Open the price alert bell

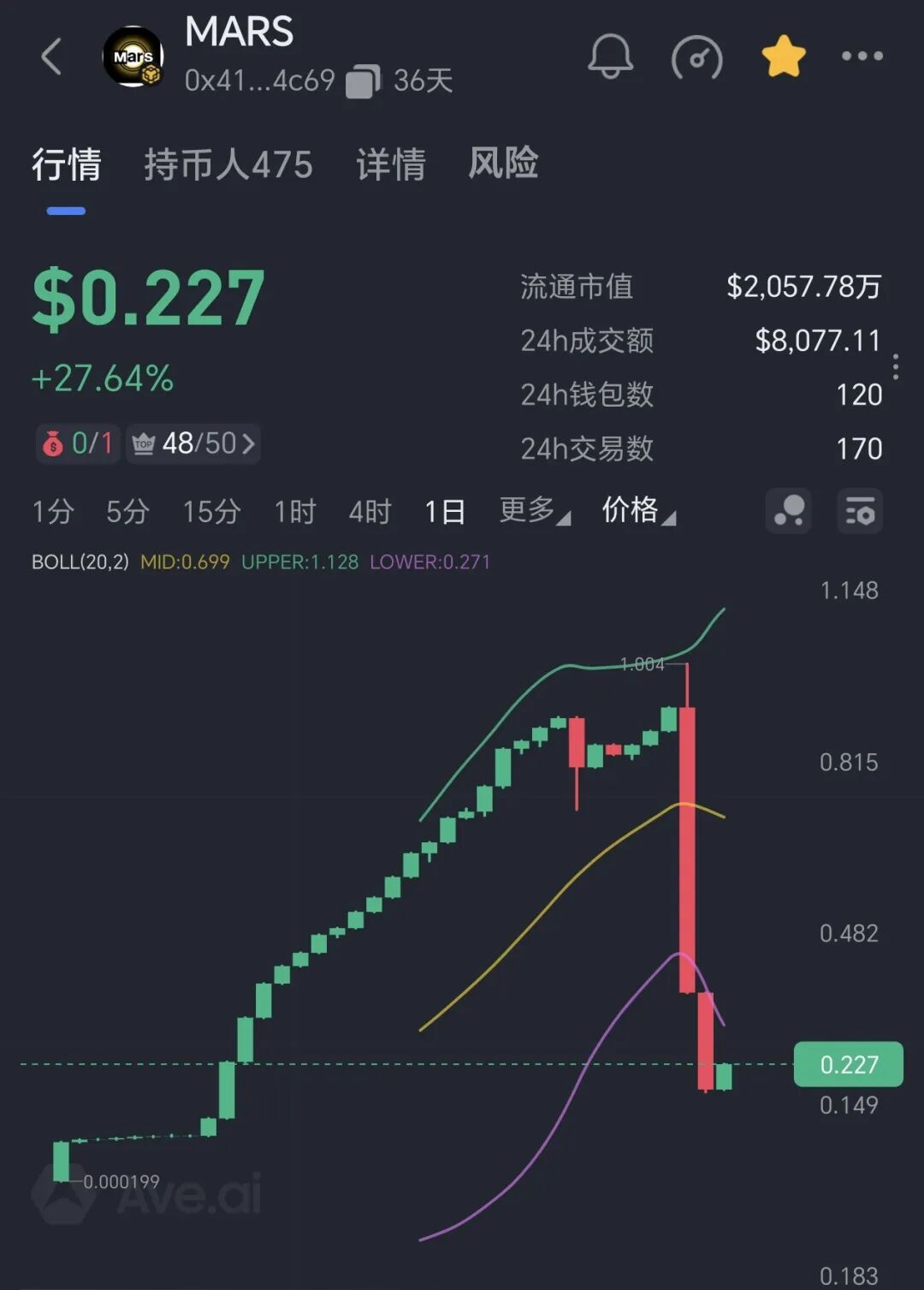point(610,57)
